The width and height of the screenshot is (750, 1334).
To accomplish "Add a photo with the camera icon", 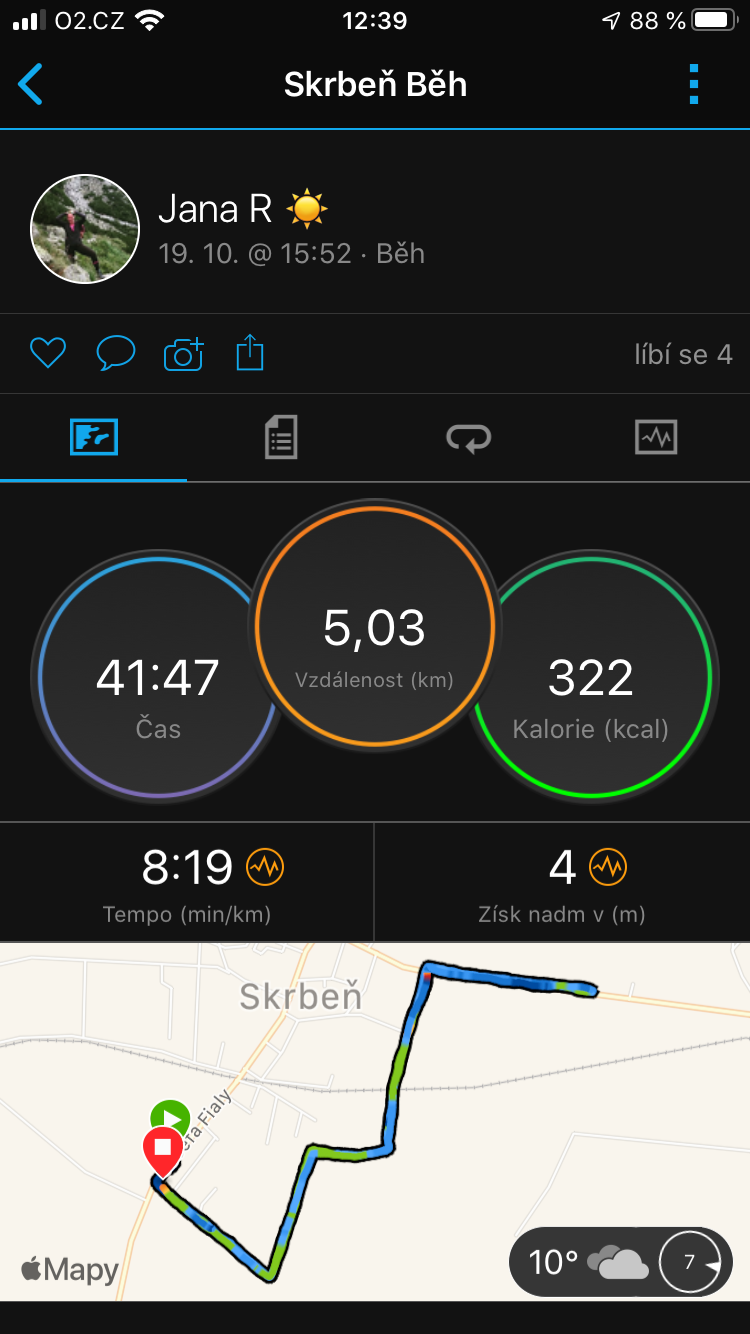I will coord(183,353).
